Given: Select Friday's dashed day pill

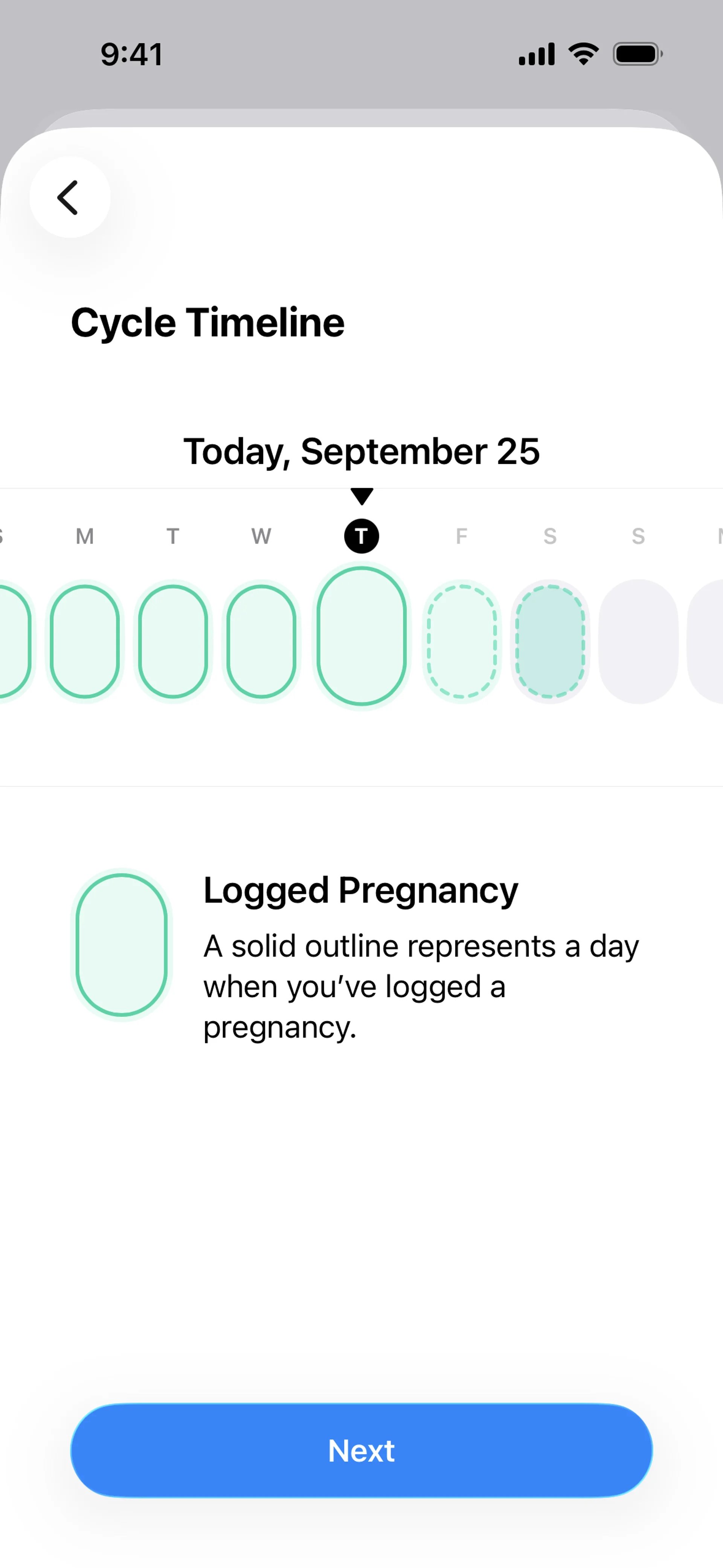Looking at the screenshot, I should pos(461,641).
